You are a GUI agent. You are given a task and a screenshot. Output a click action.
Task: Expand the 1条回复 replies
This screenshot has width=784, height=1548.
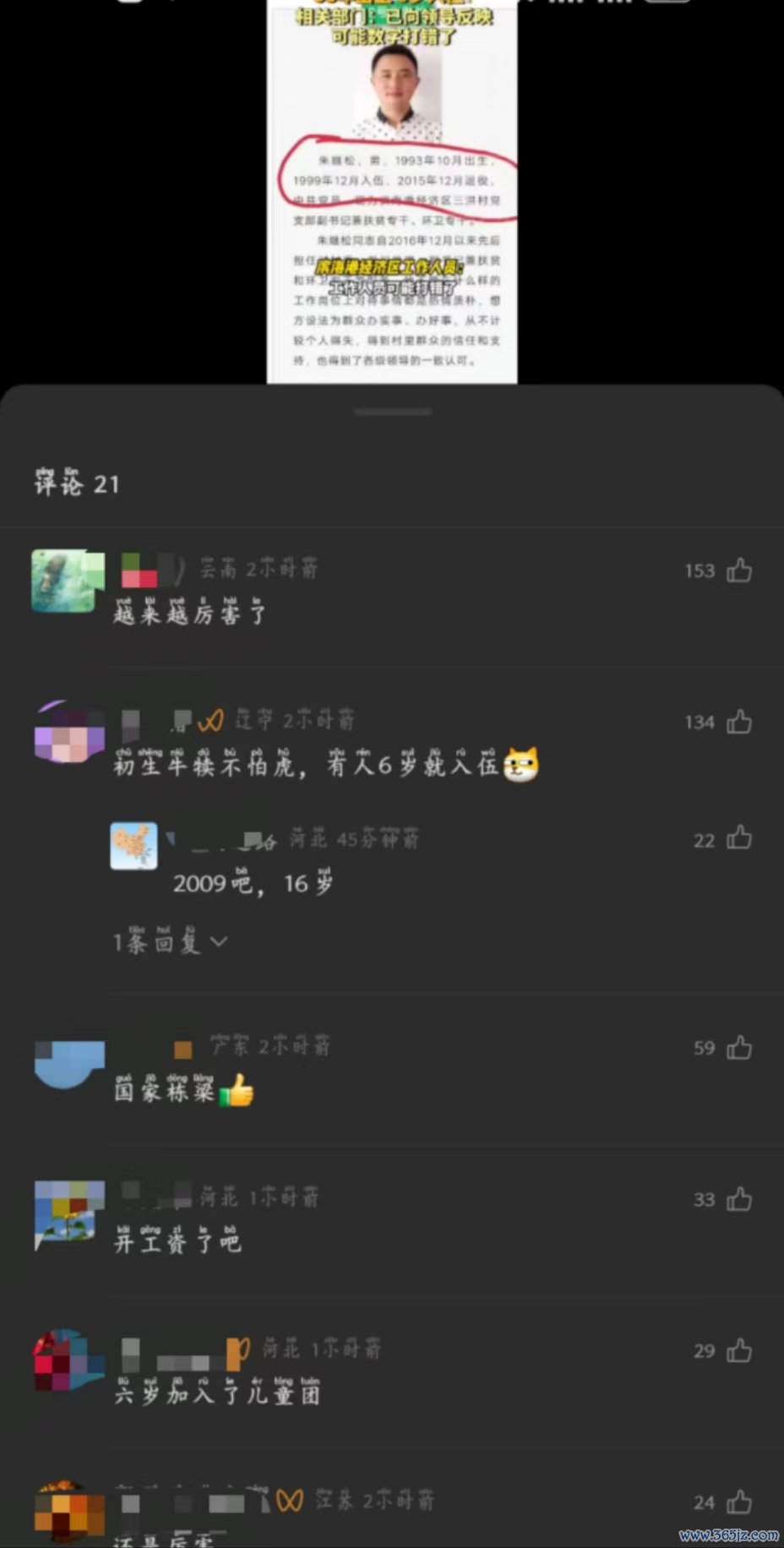click(170, 941)
